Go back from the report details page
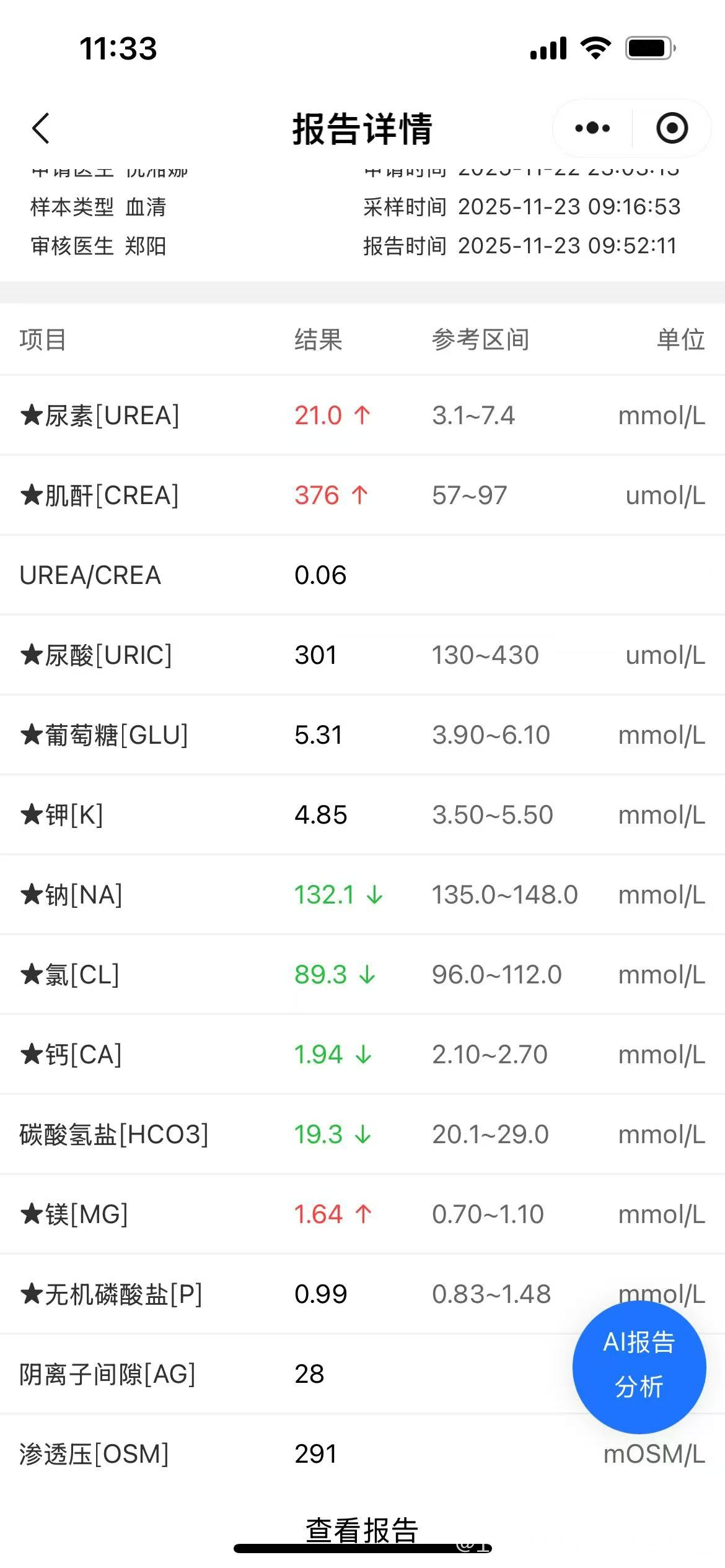This screenshot has height=1568, width=725. pos(41,129)
